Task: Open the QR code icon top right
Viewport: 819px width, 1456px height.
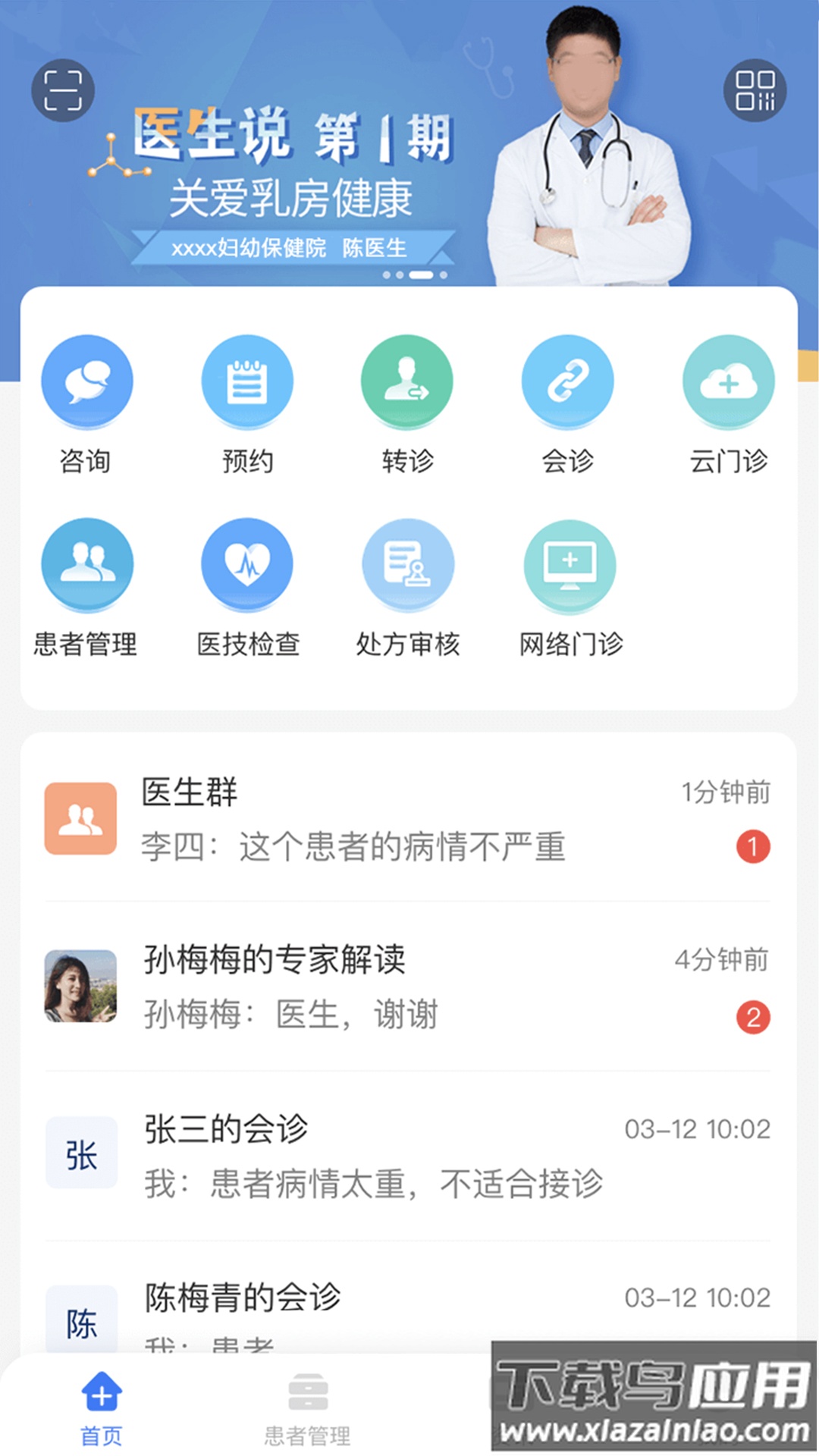Action: pyautogui.click(x=755, y=89)
